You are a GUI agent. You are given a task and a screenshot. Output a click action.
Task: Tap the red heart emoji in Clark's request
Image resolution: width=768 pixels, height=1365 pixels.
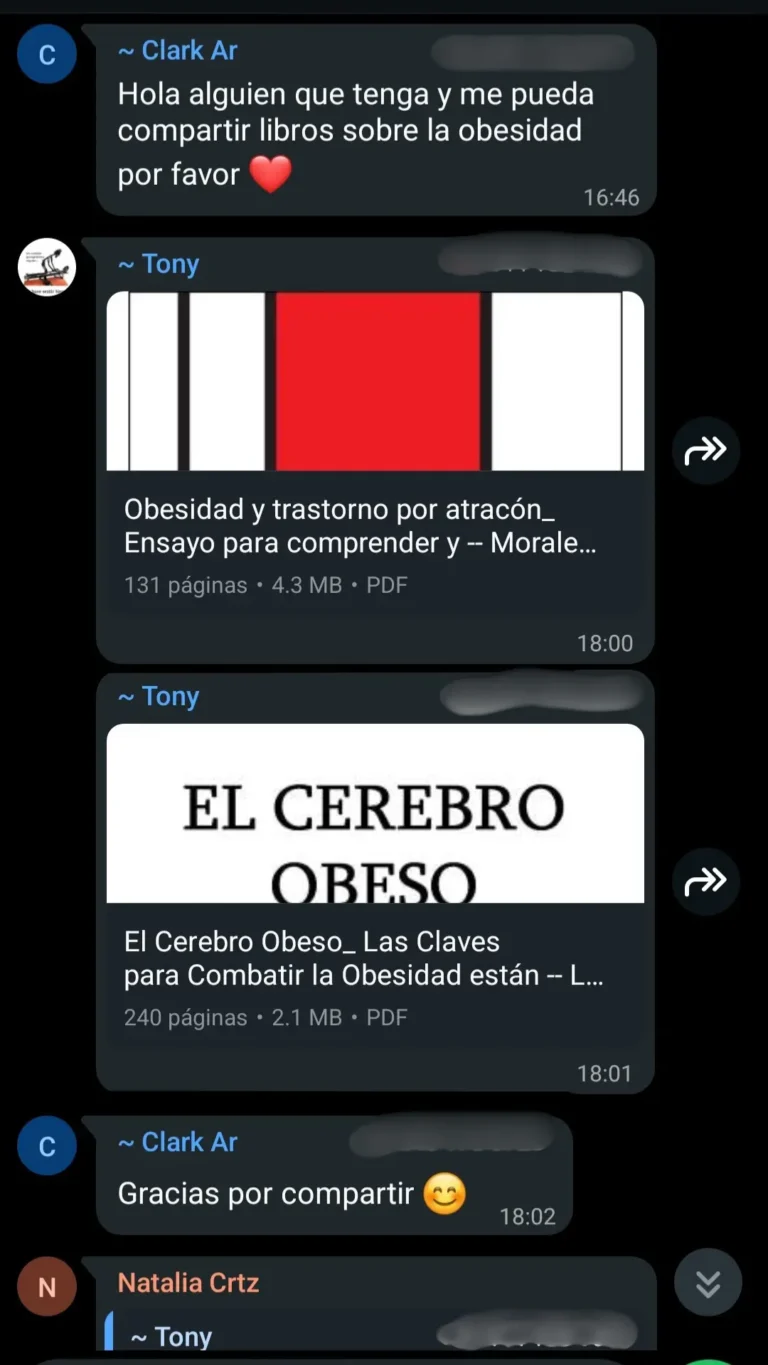[270, 172]
